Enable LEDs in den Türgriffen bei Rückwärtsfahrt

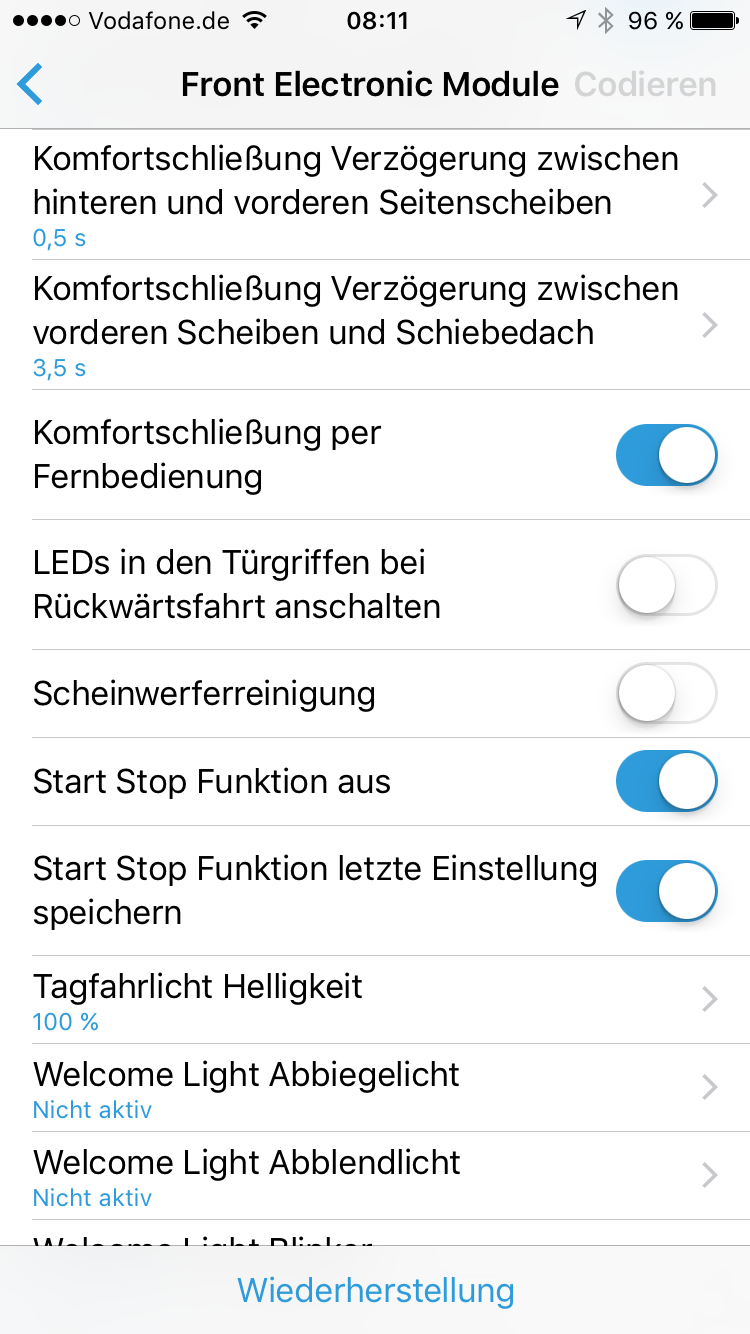pos(667,585)
